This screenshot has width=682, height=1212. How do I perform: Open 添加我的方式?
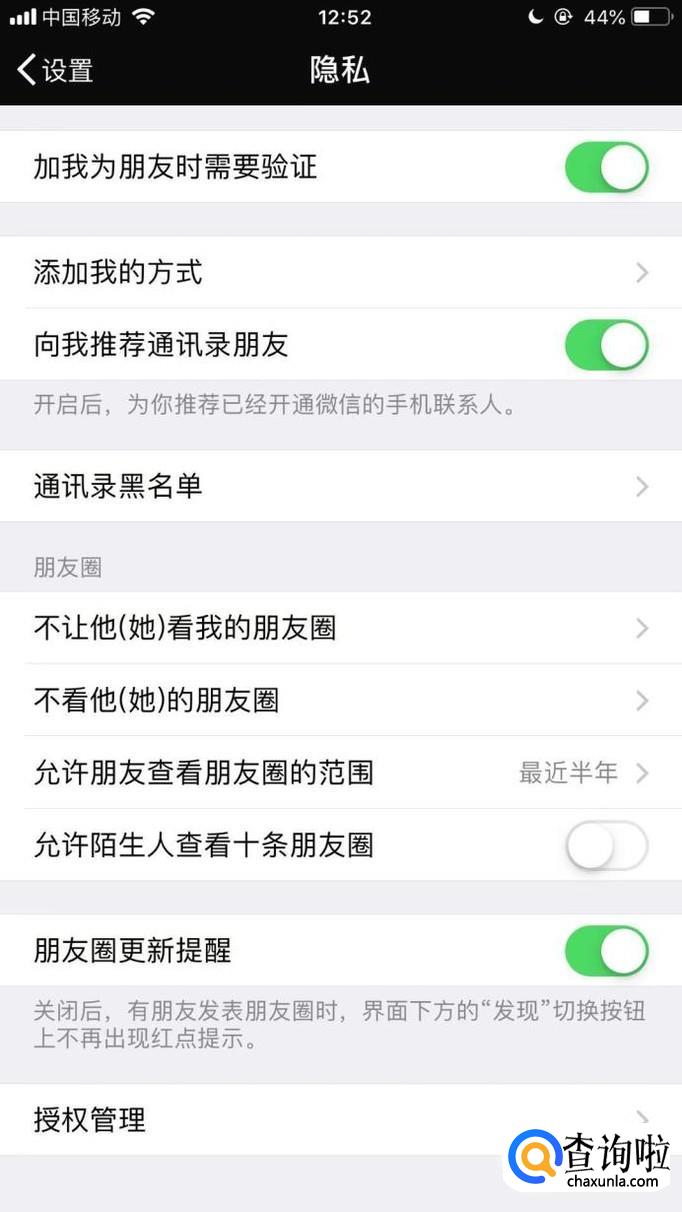(x=340, y=272)
